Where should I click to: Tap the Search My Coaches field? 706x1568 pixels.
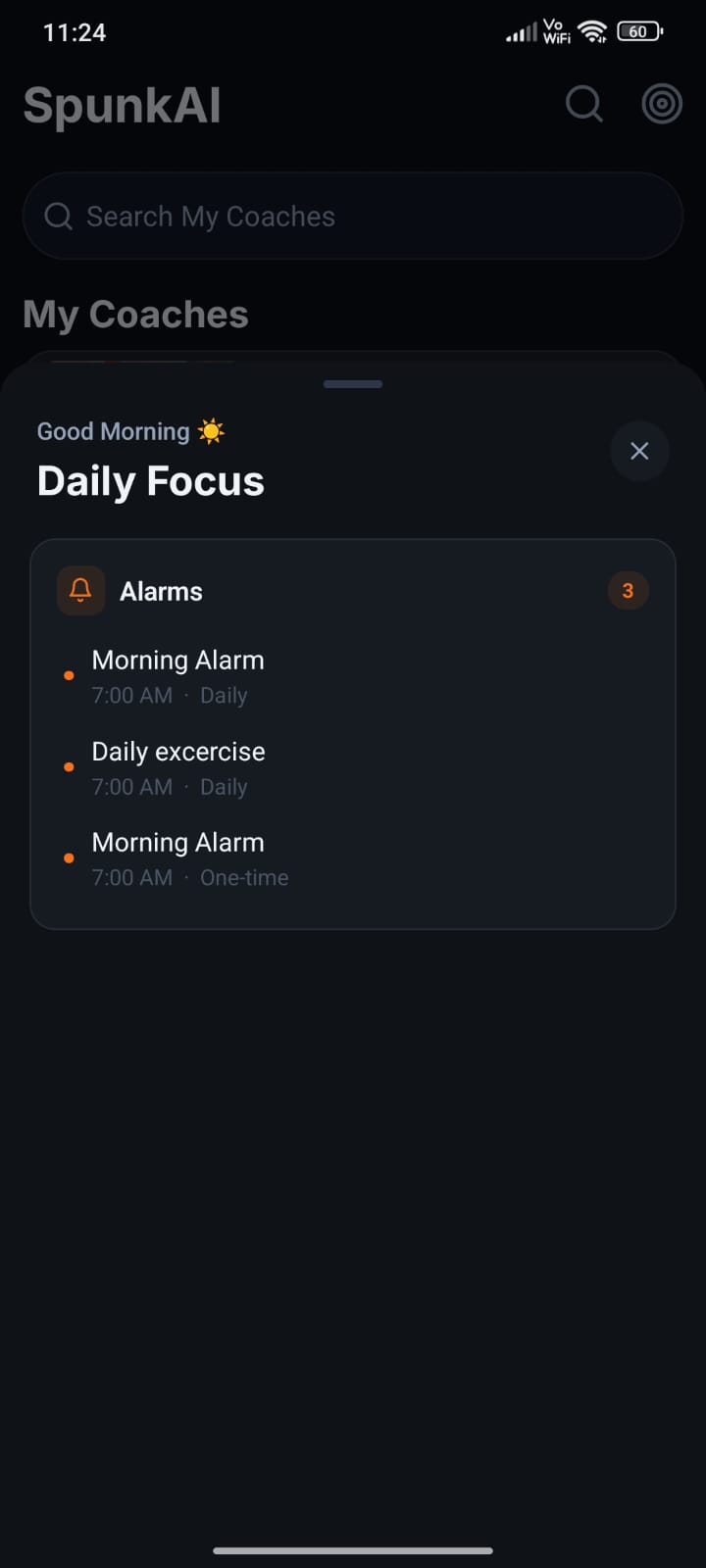[353, 217]
